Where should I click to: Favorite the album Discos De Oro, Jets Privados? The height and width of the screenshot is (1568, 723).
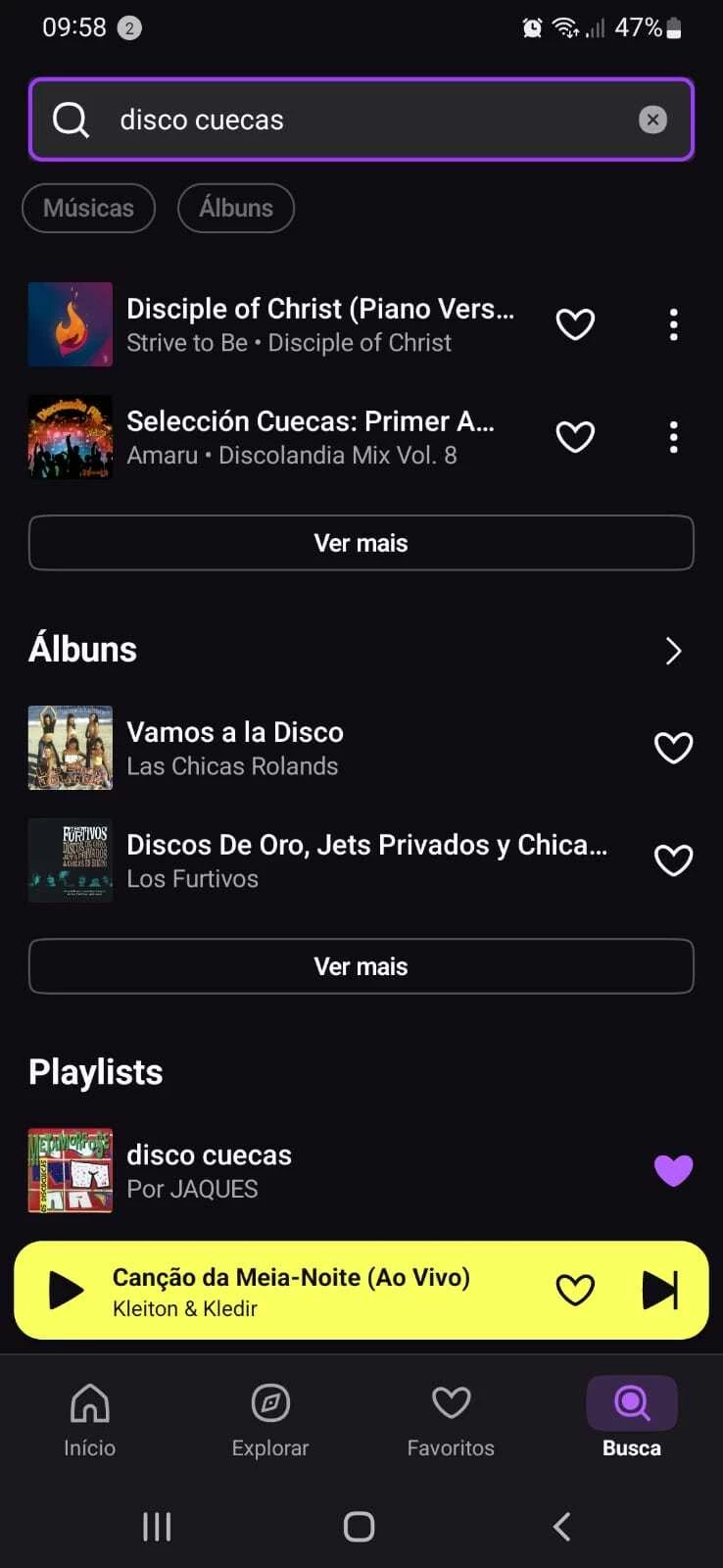(x=673, y=860)
